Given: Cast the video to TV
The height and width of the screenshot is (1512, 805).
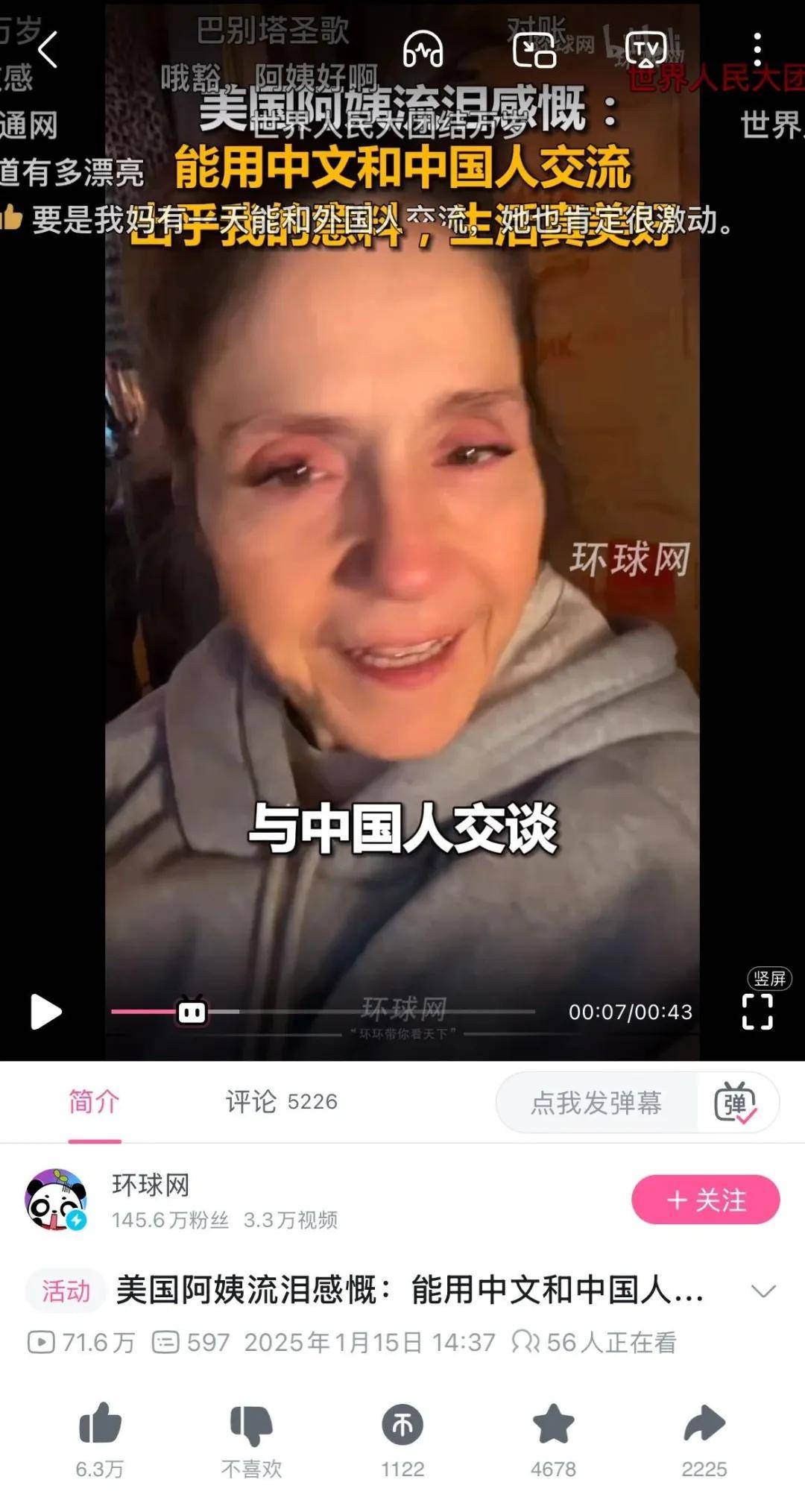Looking at the screenshot, I should pyautogui.click(x=645, y=50).
